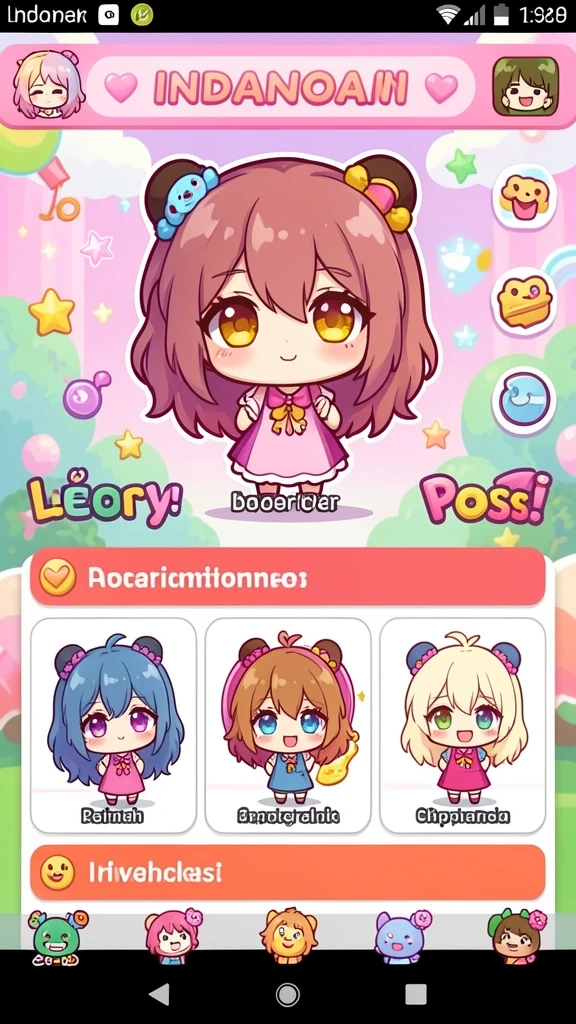This screenshot has width=576, height=1024.
Task: Open the brown-haired profile icon in the header
Action: (526, 86)
